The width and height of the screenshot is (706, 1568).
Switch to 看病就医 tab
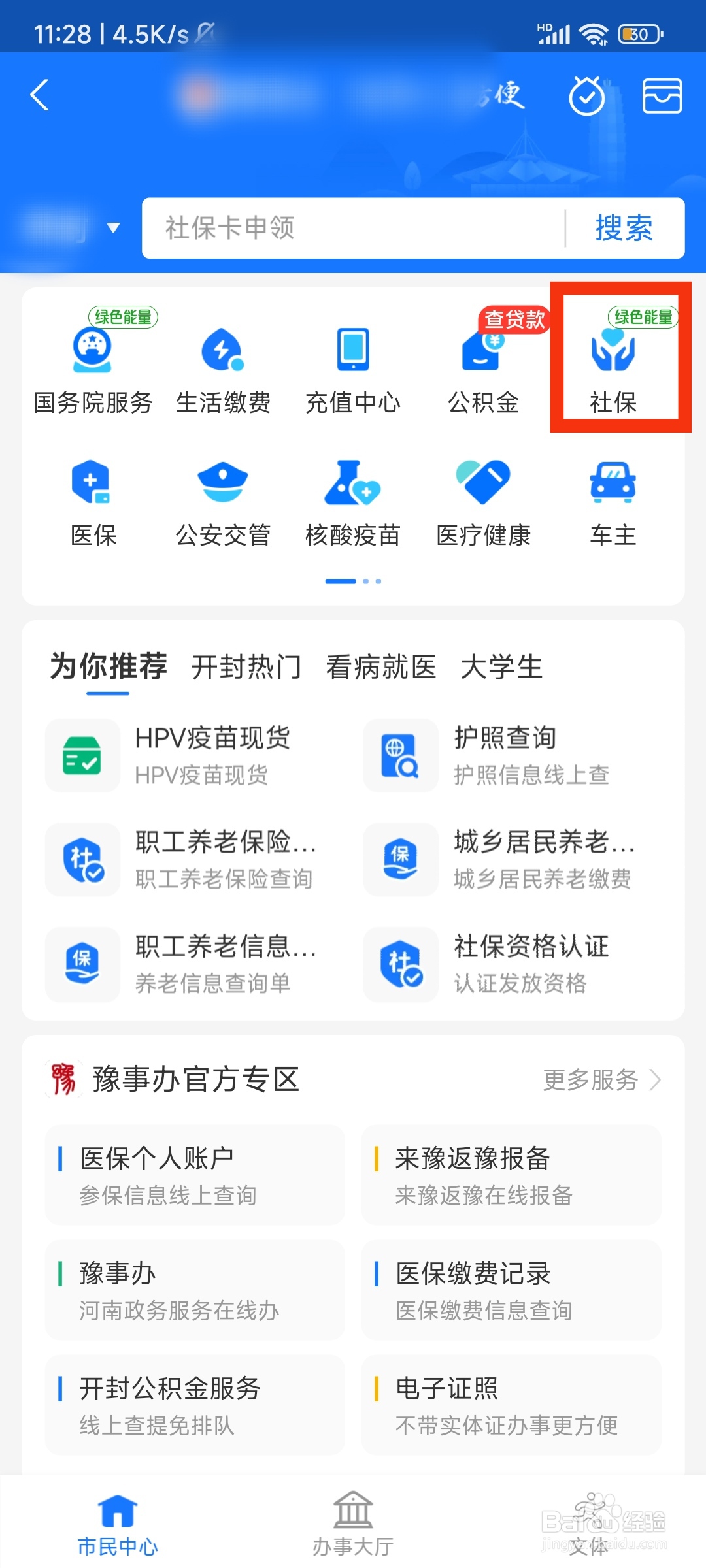click(381, 667)
